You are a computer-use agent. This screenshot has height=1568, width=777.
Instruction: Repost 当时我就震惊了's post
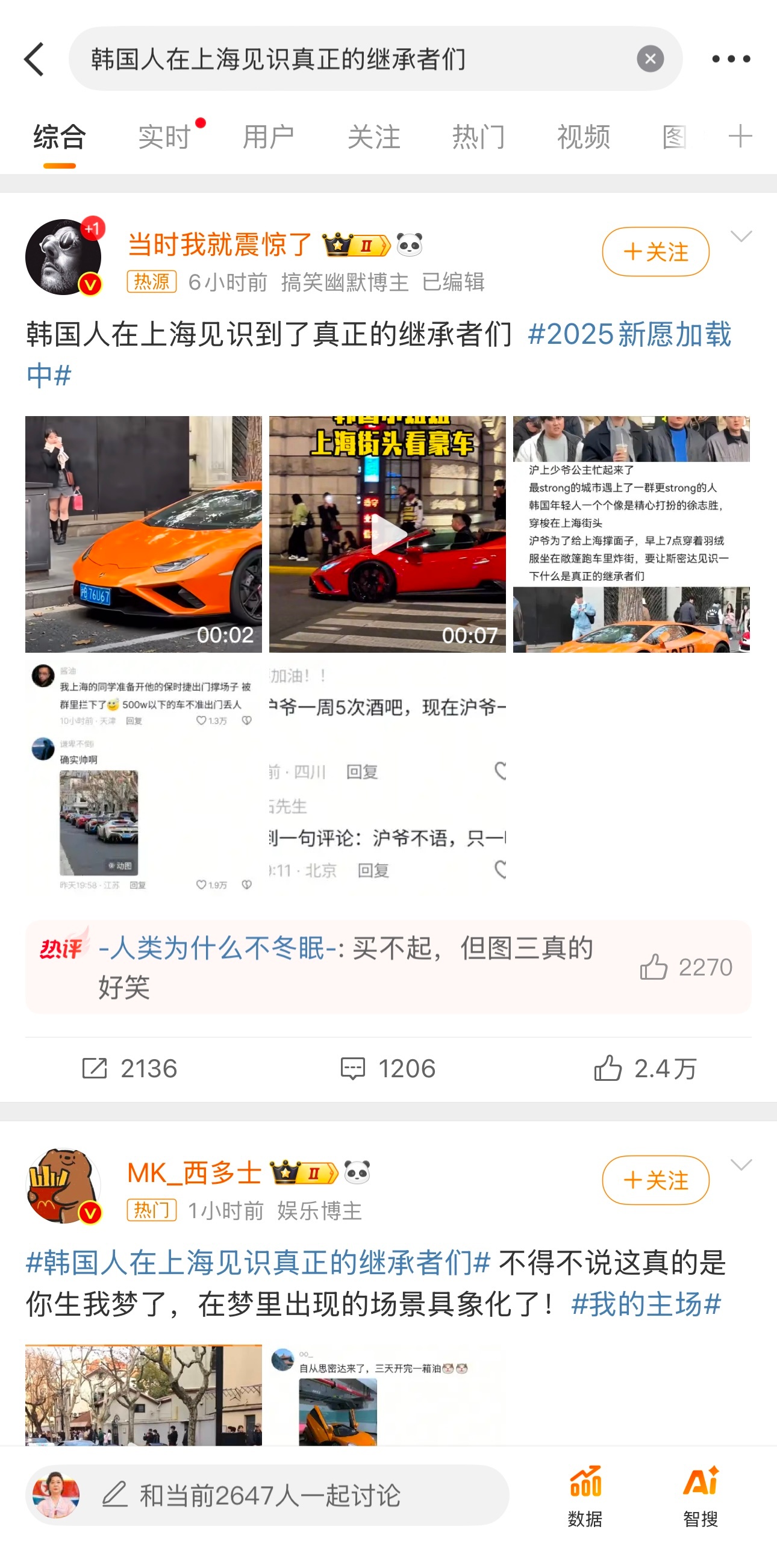129,1068
